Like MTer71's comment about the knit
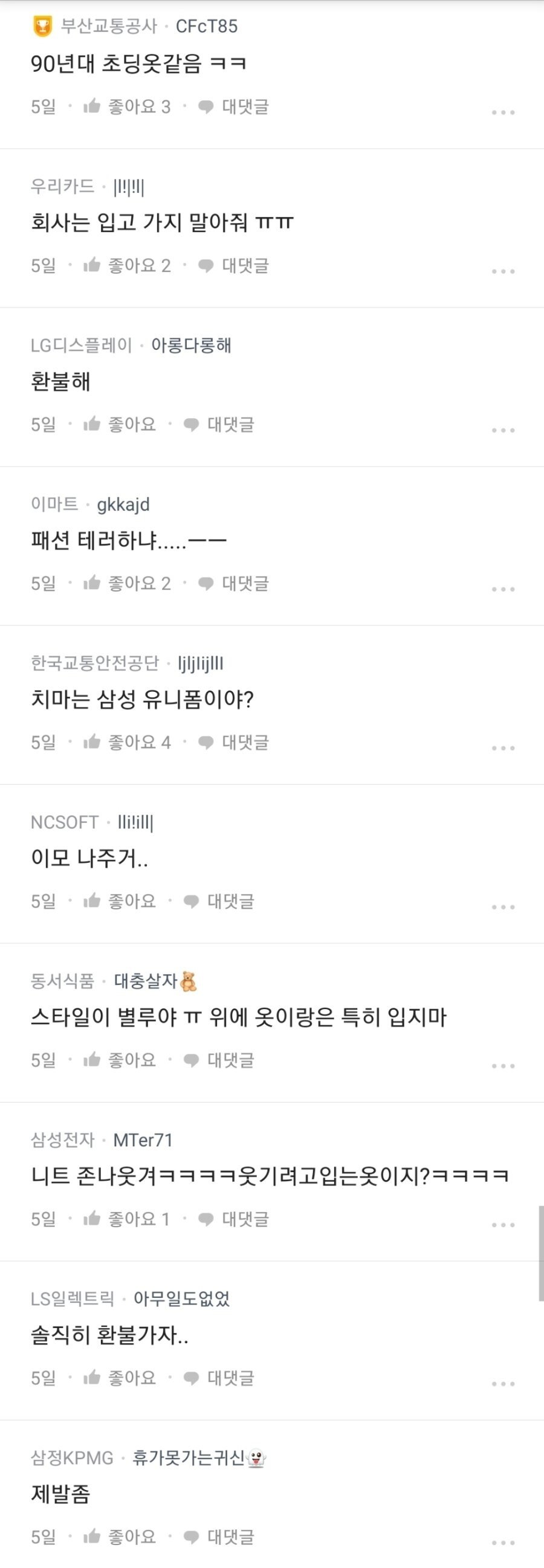 [x=127, y=1219]
